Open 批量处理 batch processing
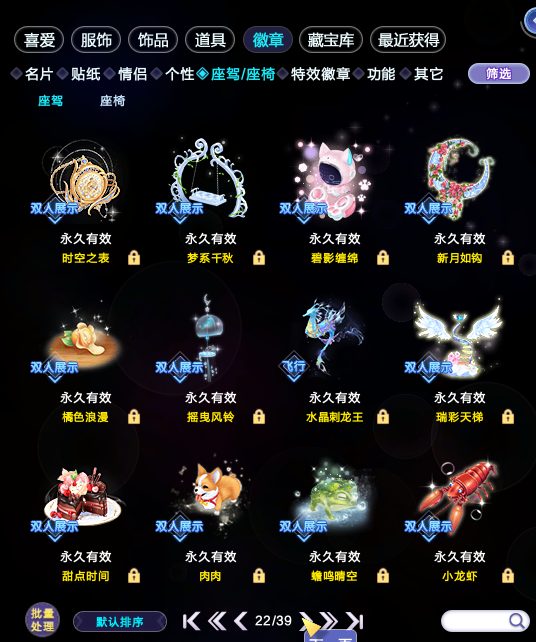Viewport: 536px width, 642px height. (42, 620)
